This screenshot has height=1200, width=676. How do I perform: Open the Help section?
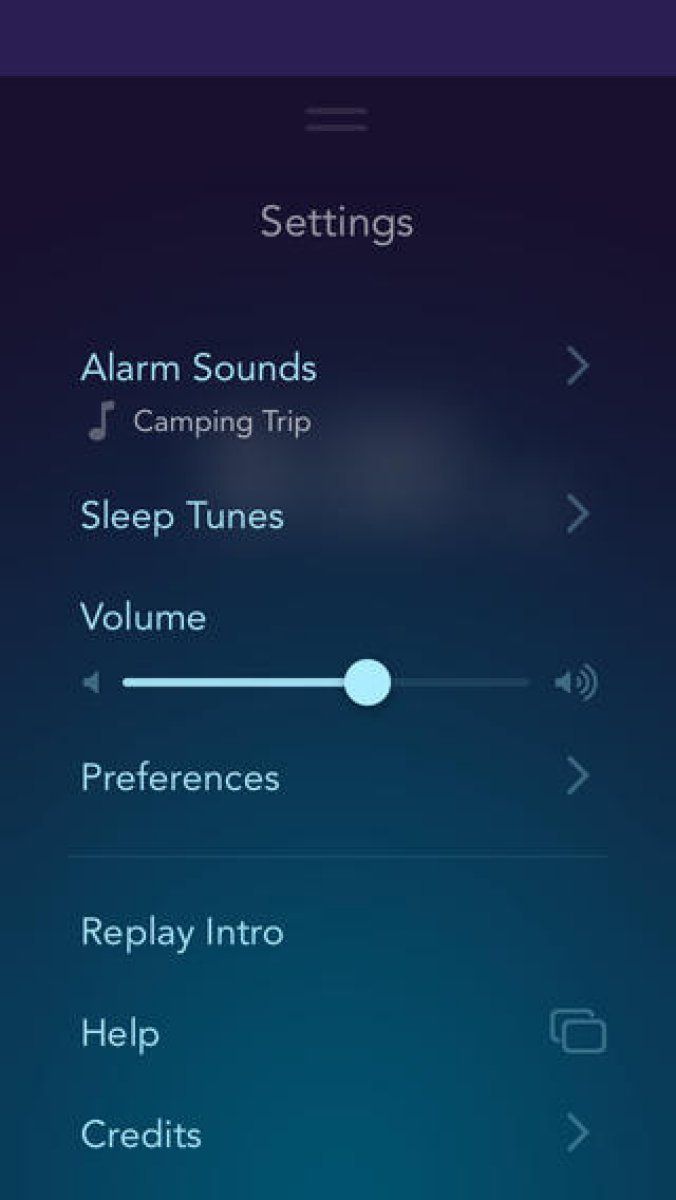(x=120, y=1033)
